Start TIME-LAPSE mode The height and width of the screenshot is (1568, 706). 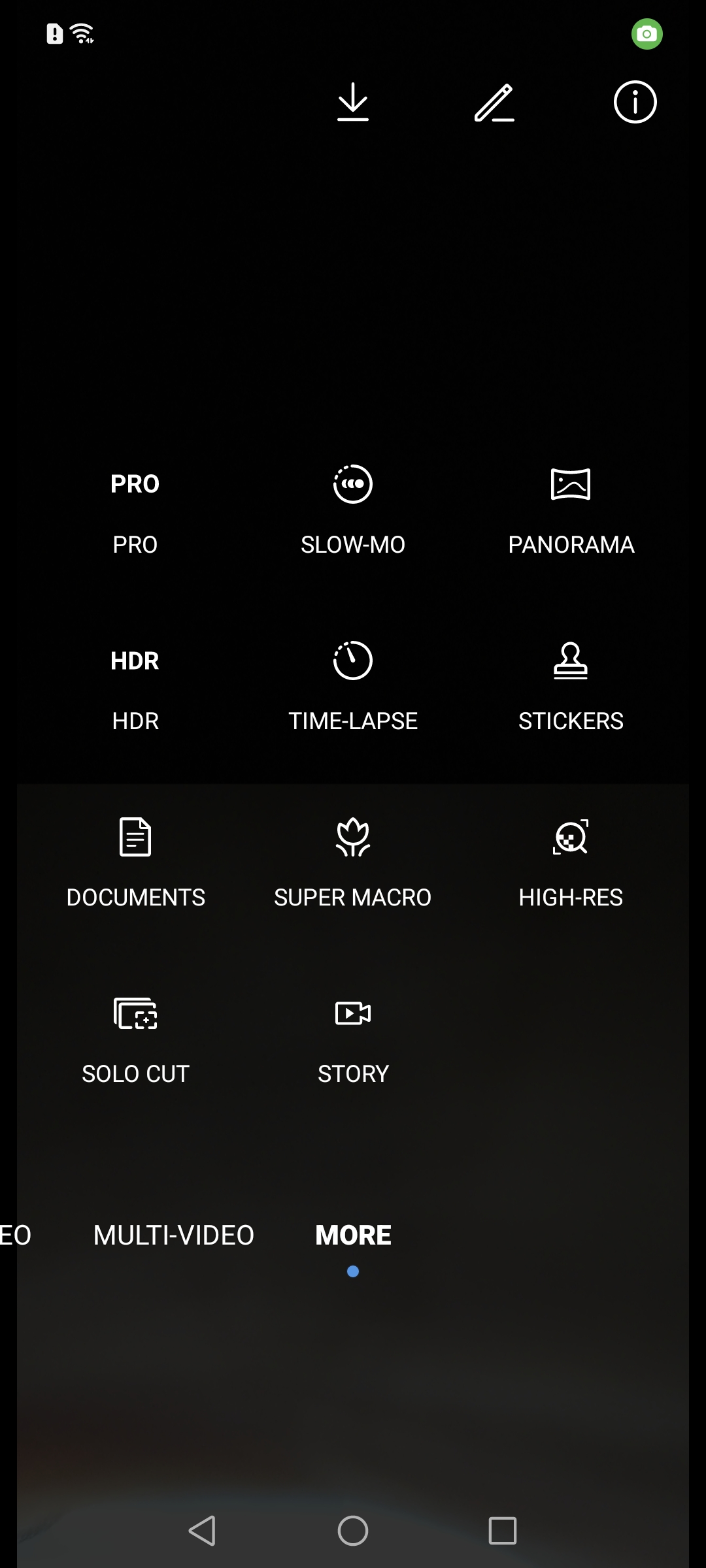353,686
